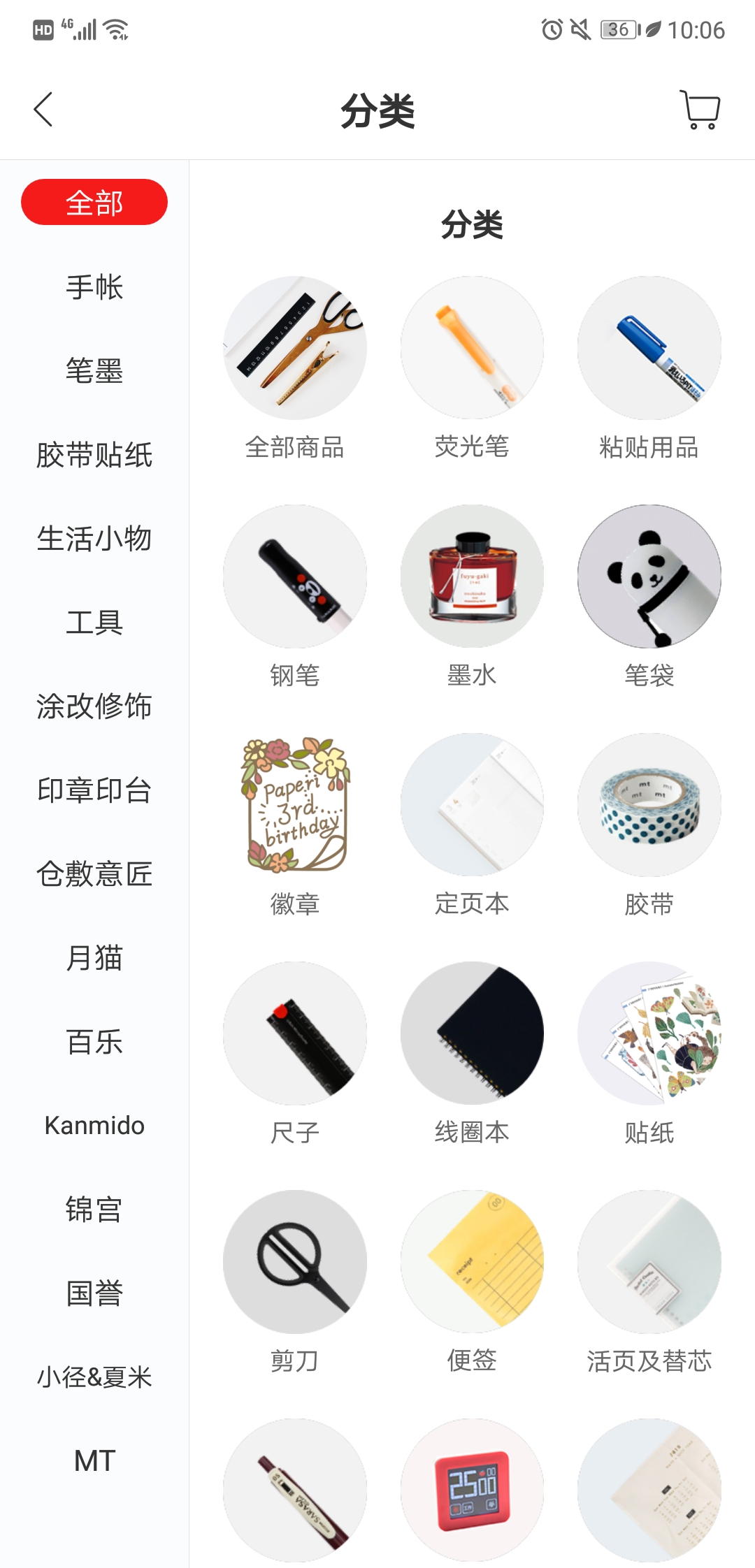The image size is (755, 1568).
Task: Go back using the top-left arrow
Action: tap(43, 110)
